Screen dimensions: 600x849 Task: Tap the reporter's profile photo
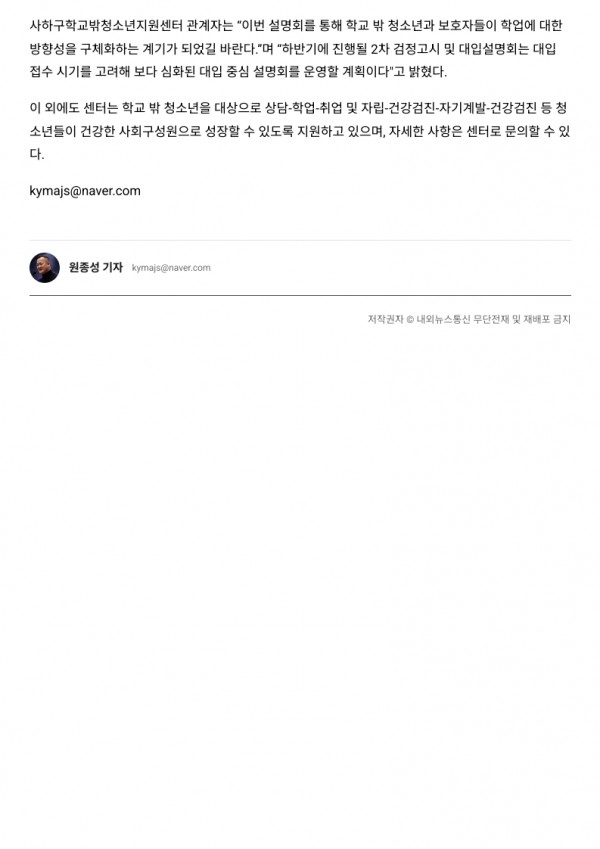coord(45,268)
